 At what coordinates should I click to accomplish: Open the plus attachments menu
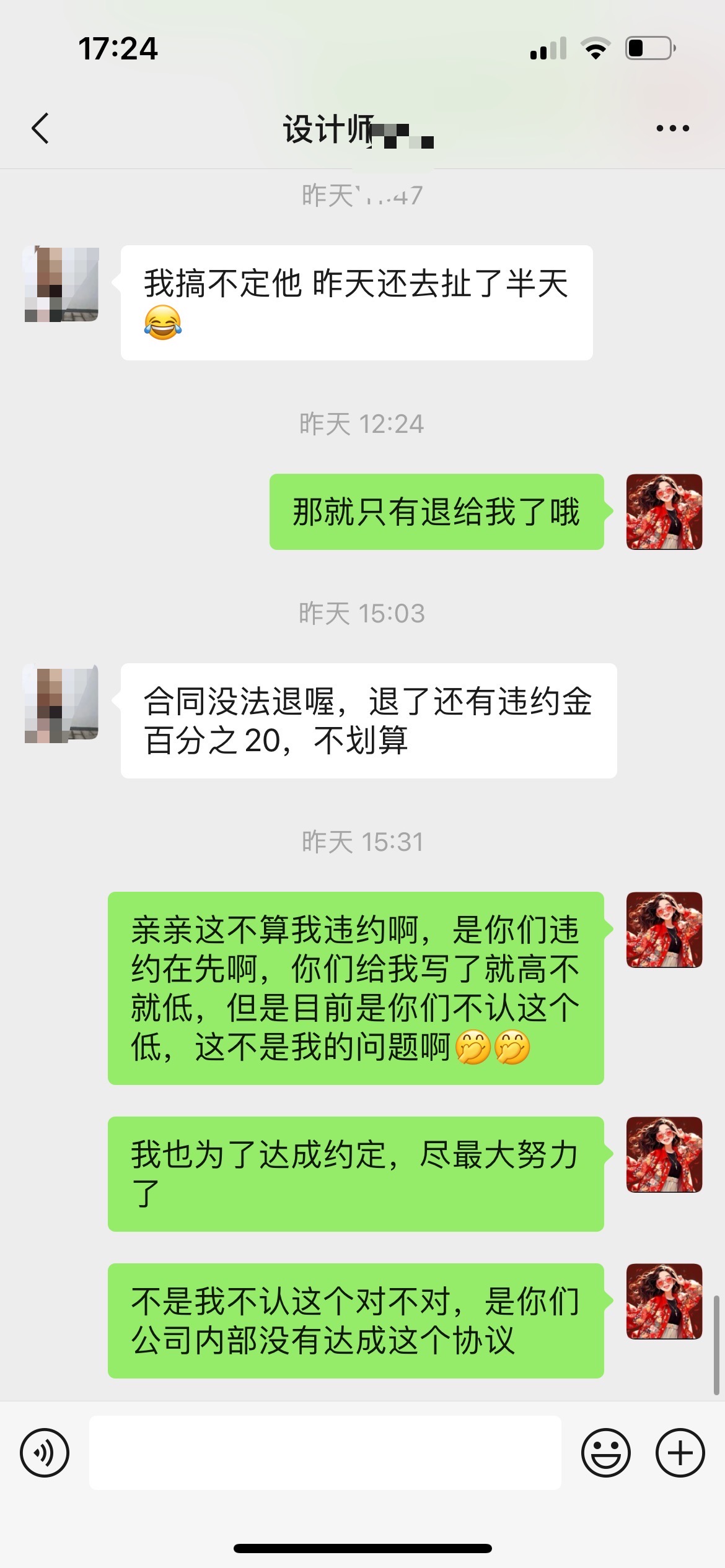[680, 1452]
